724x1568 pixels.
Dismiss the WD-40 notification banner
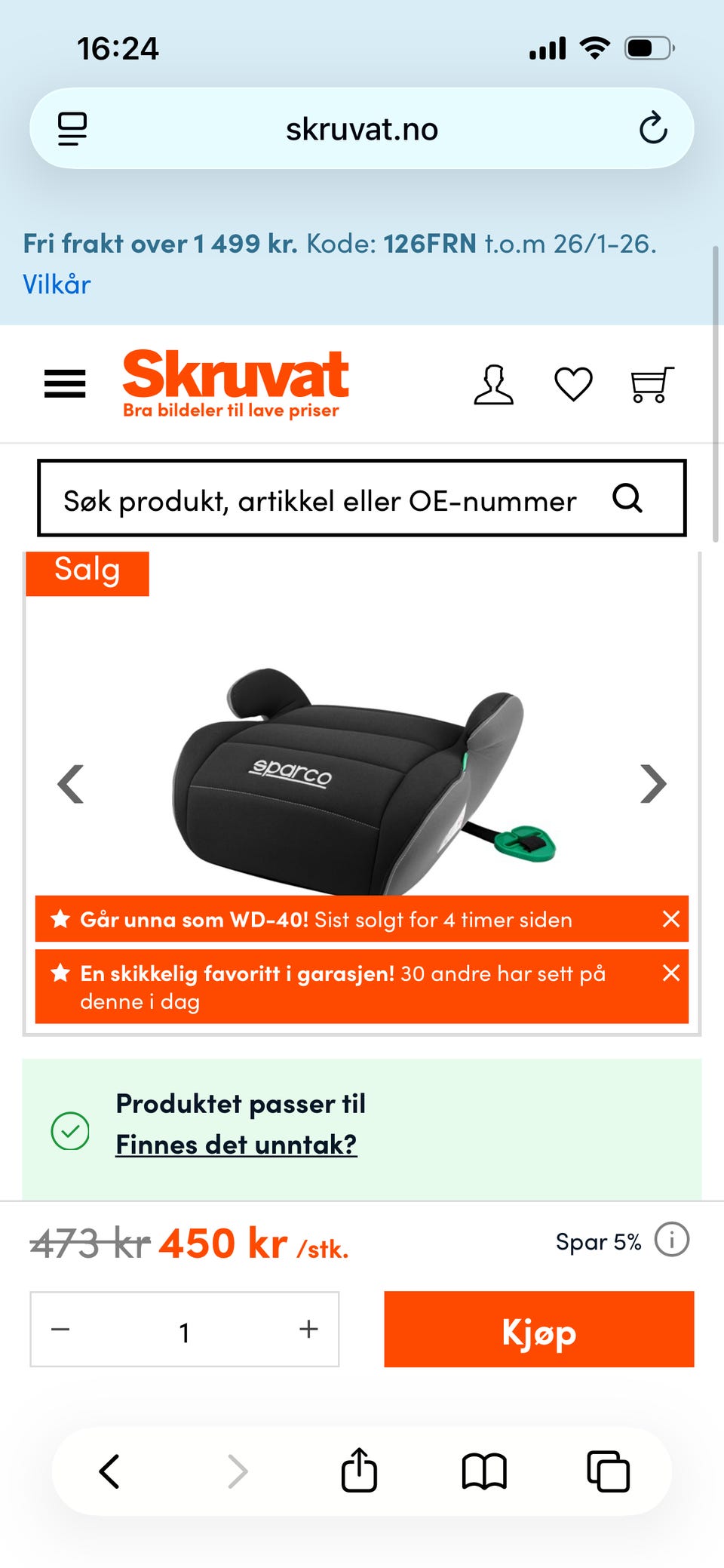(x=671, y=918)
